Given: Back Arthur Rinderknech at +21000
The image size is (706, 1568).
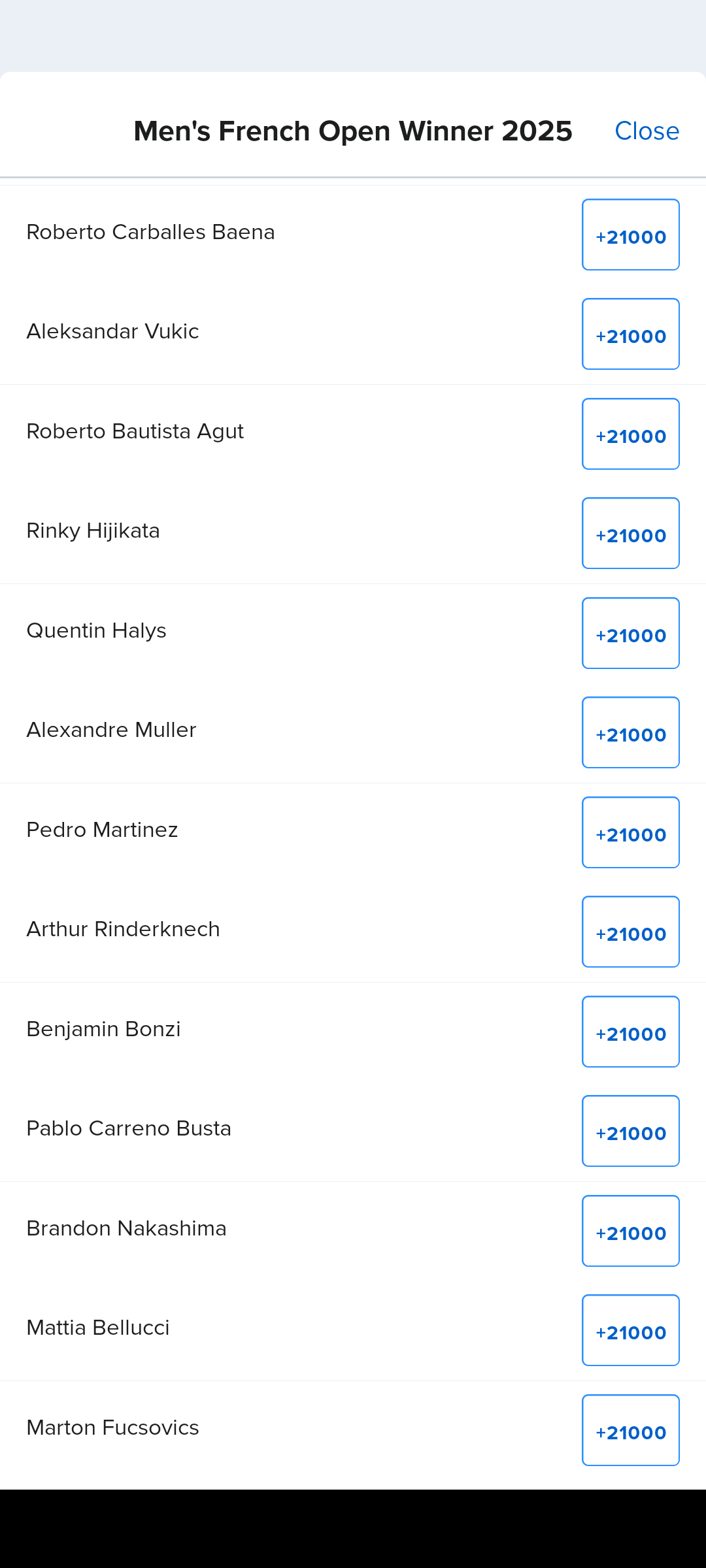Looking at the screenshot, I should tap(630, 932).
